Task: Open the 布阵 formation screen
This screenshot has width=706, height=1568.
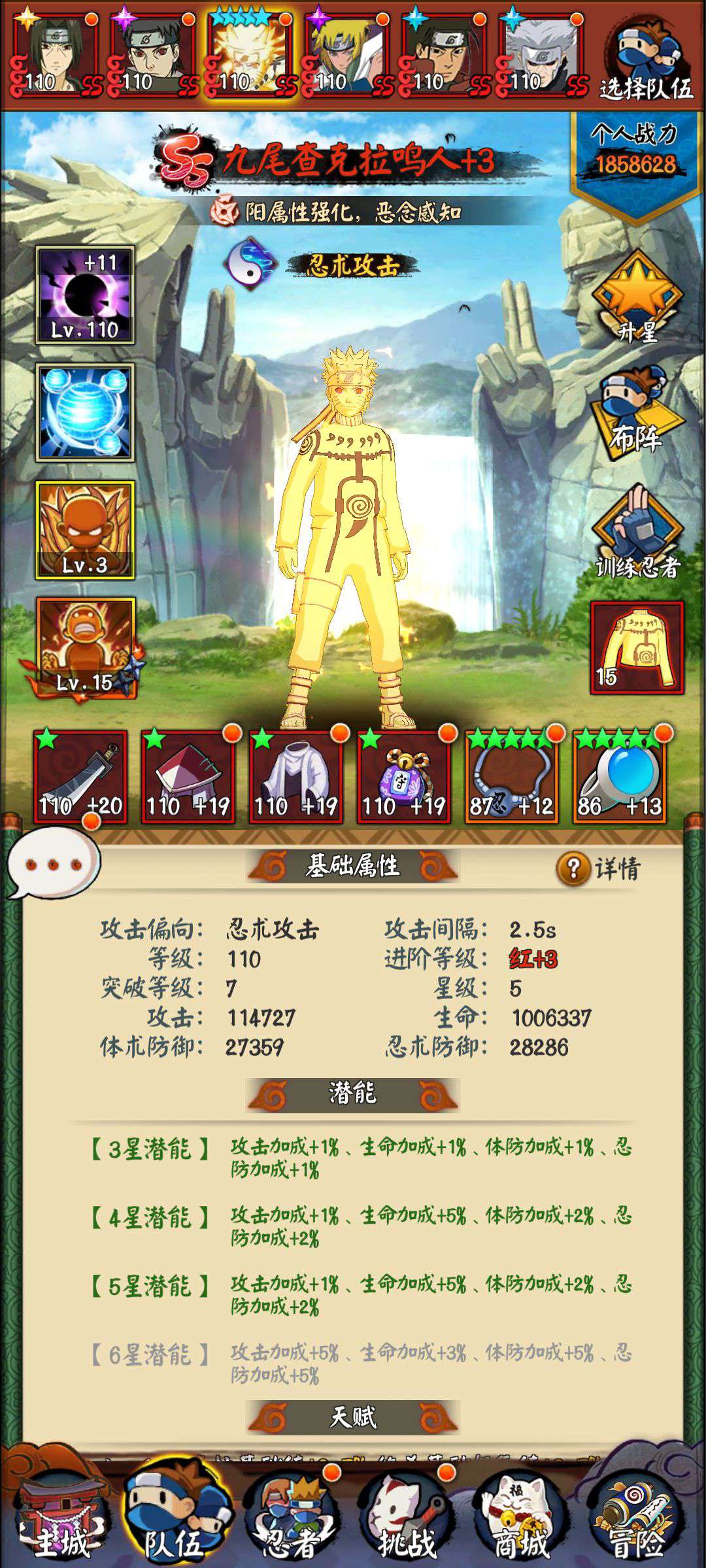Action: 637,413
